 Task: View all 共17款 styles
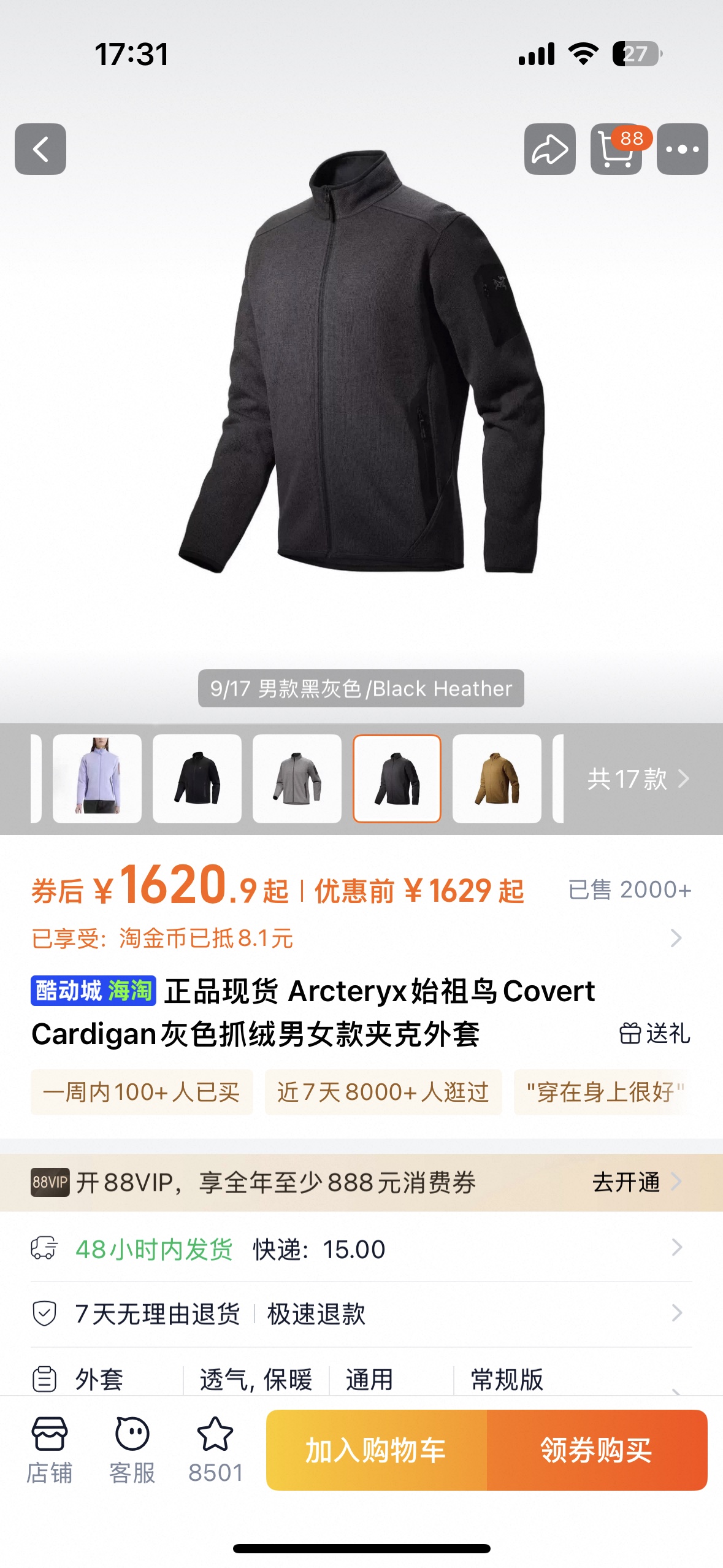click(x=638, y=778)
